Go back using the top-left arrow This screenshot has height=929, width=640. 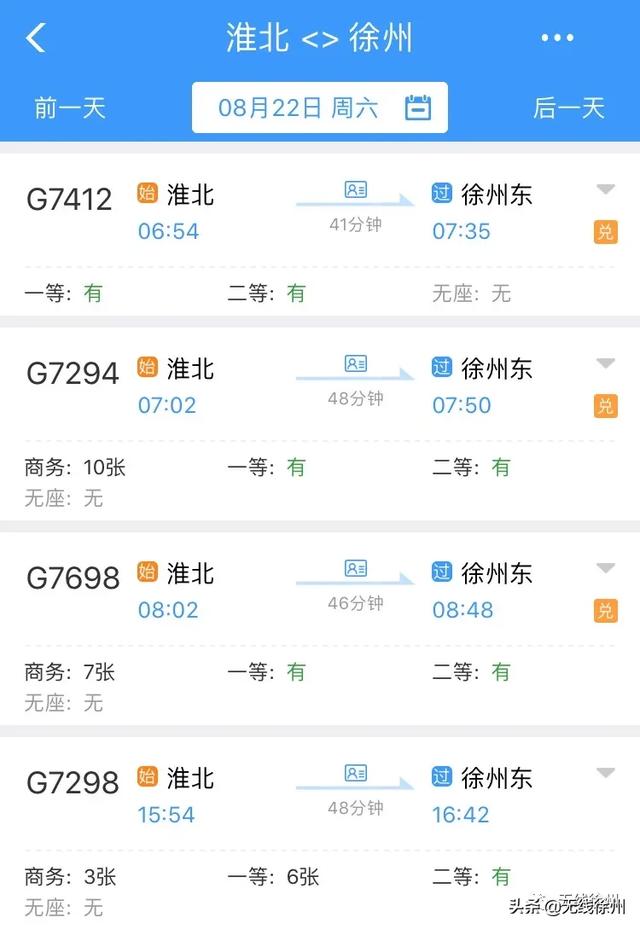click(x=36, y=39)
